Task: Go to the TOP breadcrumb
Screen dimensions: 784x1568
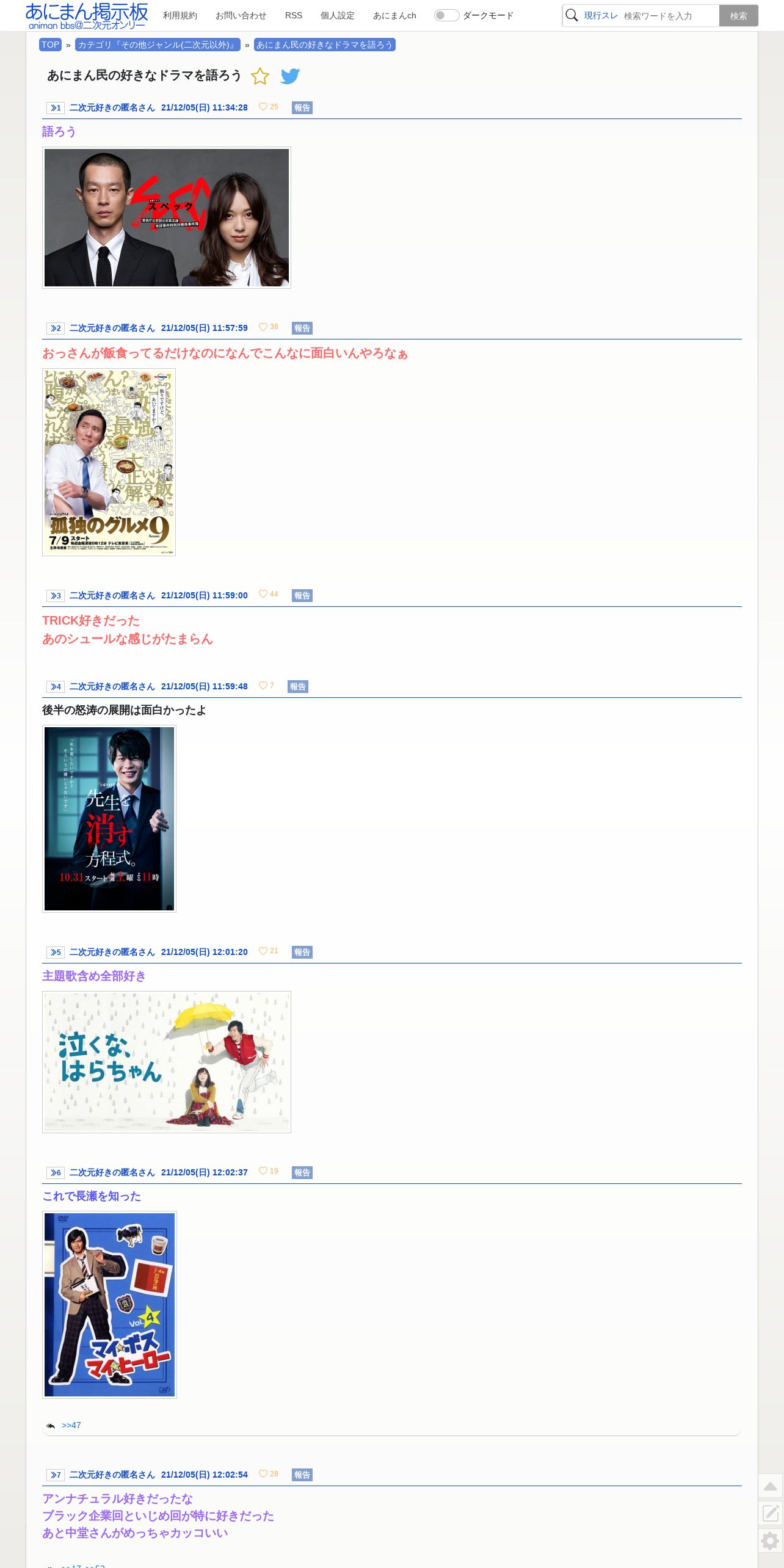Action: pyautogui.click(x=50, y=45)
